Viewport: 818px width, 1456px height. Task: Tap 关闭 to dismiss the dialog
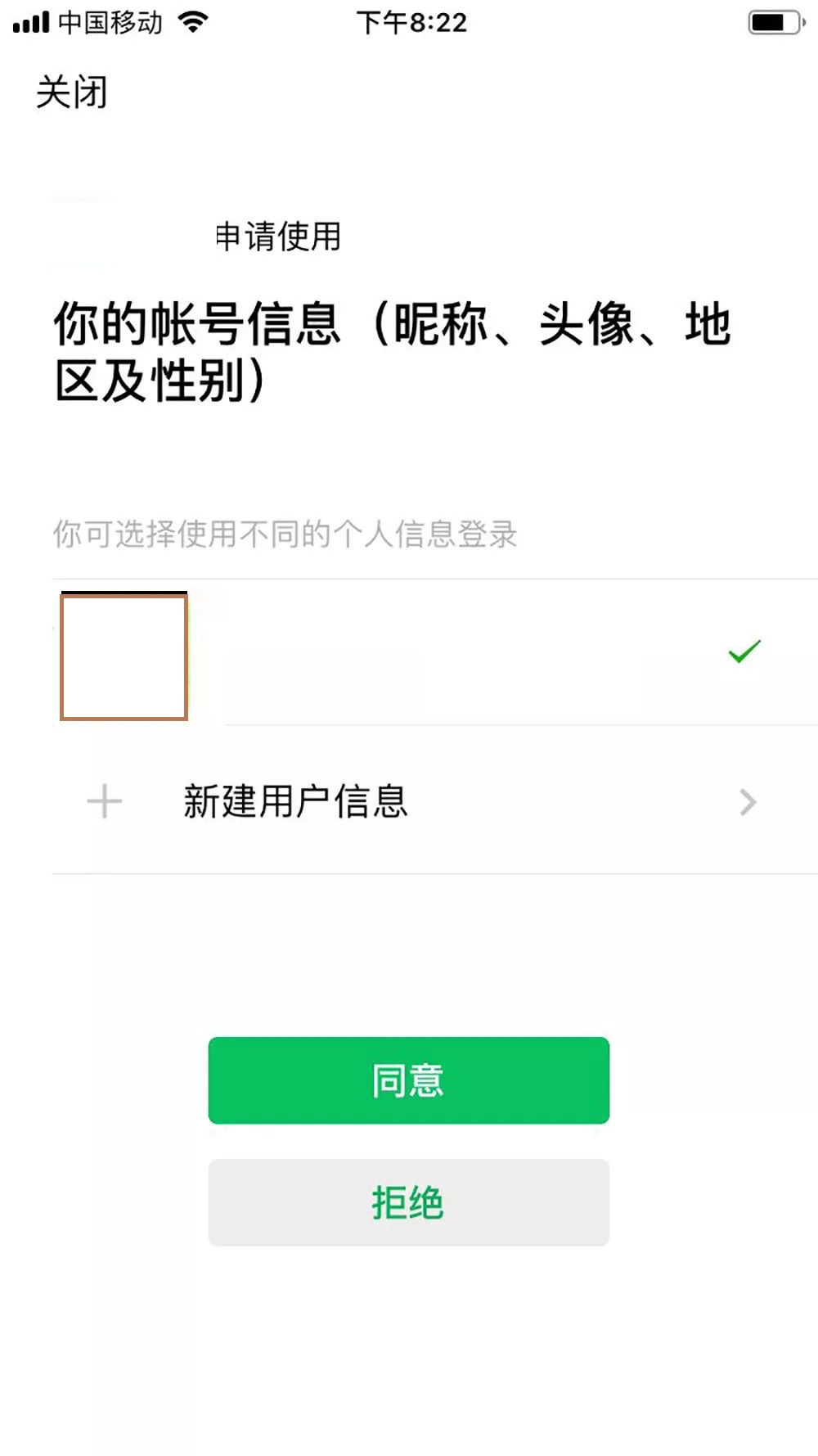pyautogui.click(x=70, y=92)
